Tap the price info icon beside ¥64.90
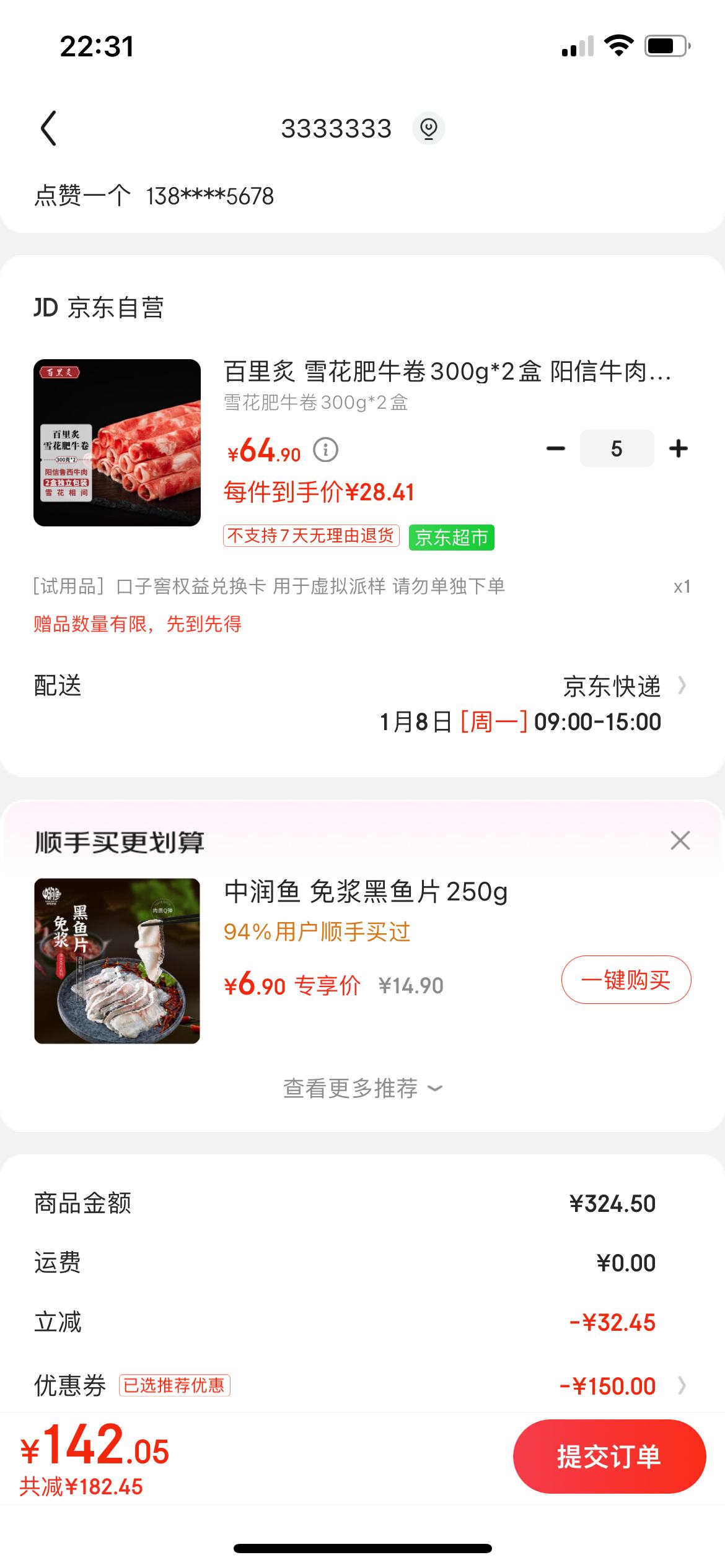 (x=325, y=450)
